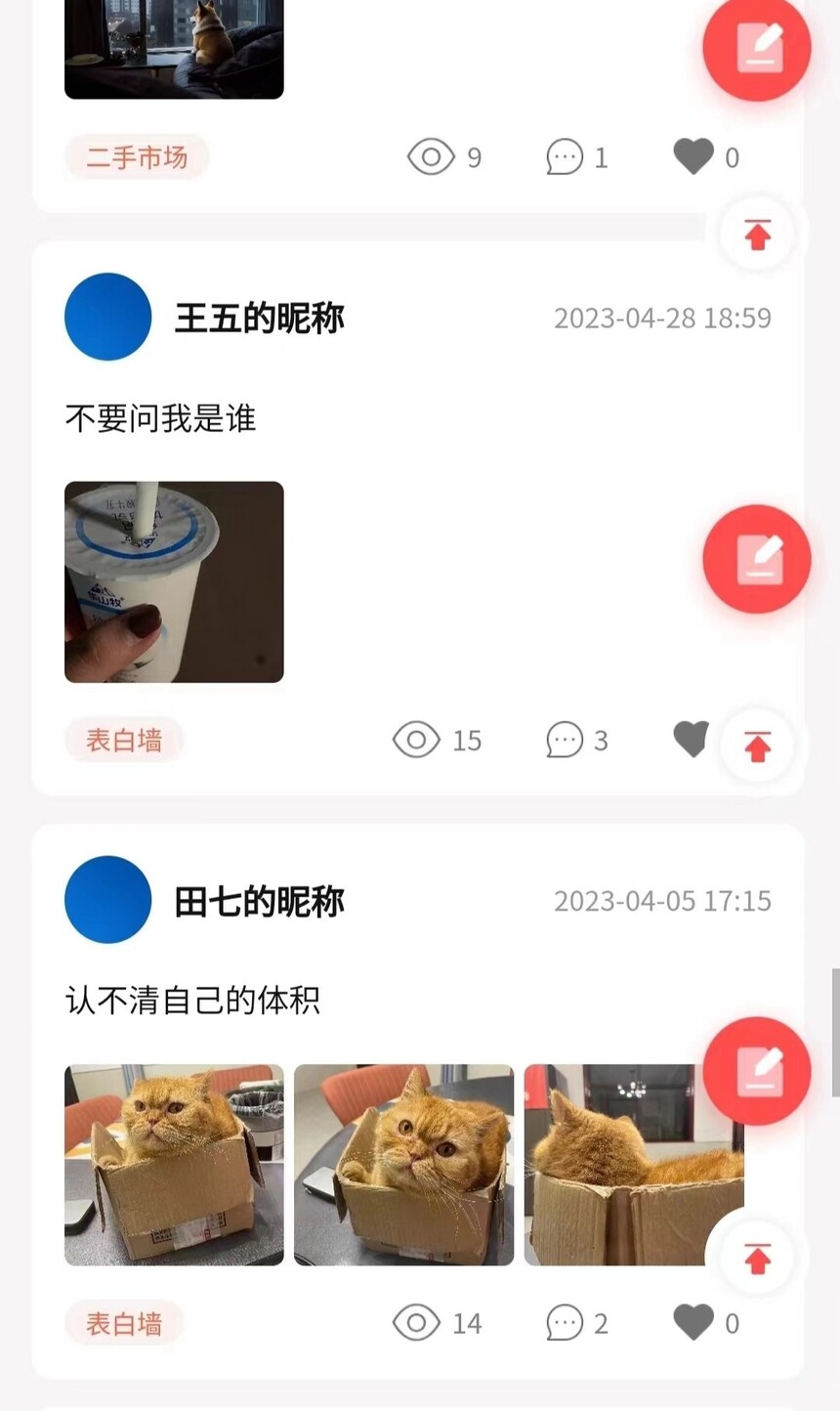
Task: Enlarge the yogurt cup photo in 王五's post
Action: (174, 581)
